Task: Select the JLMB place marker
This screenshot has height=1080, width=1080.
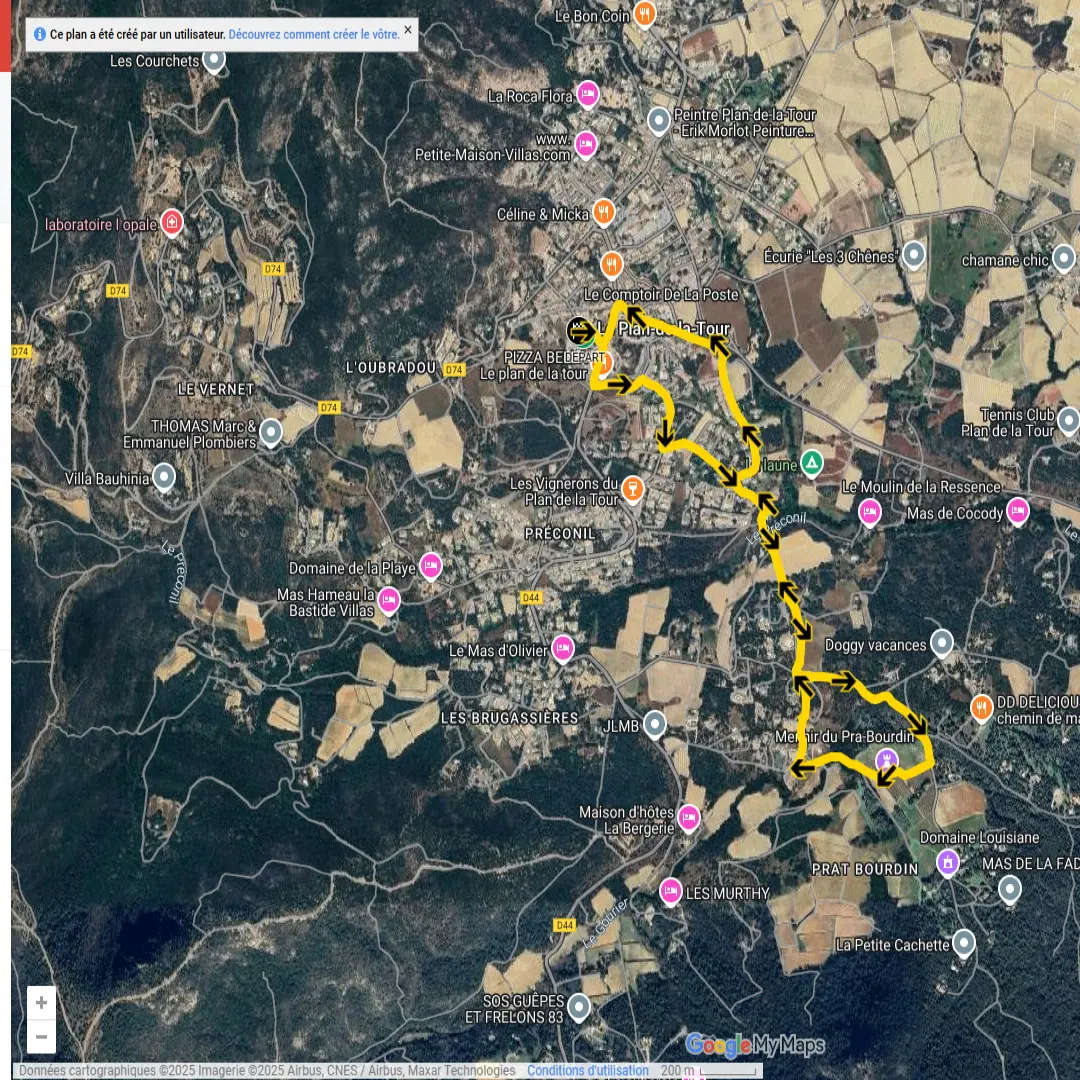Action: (x=655, y=723)
